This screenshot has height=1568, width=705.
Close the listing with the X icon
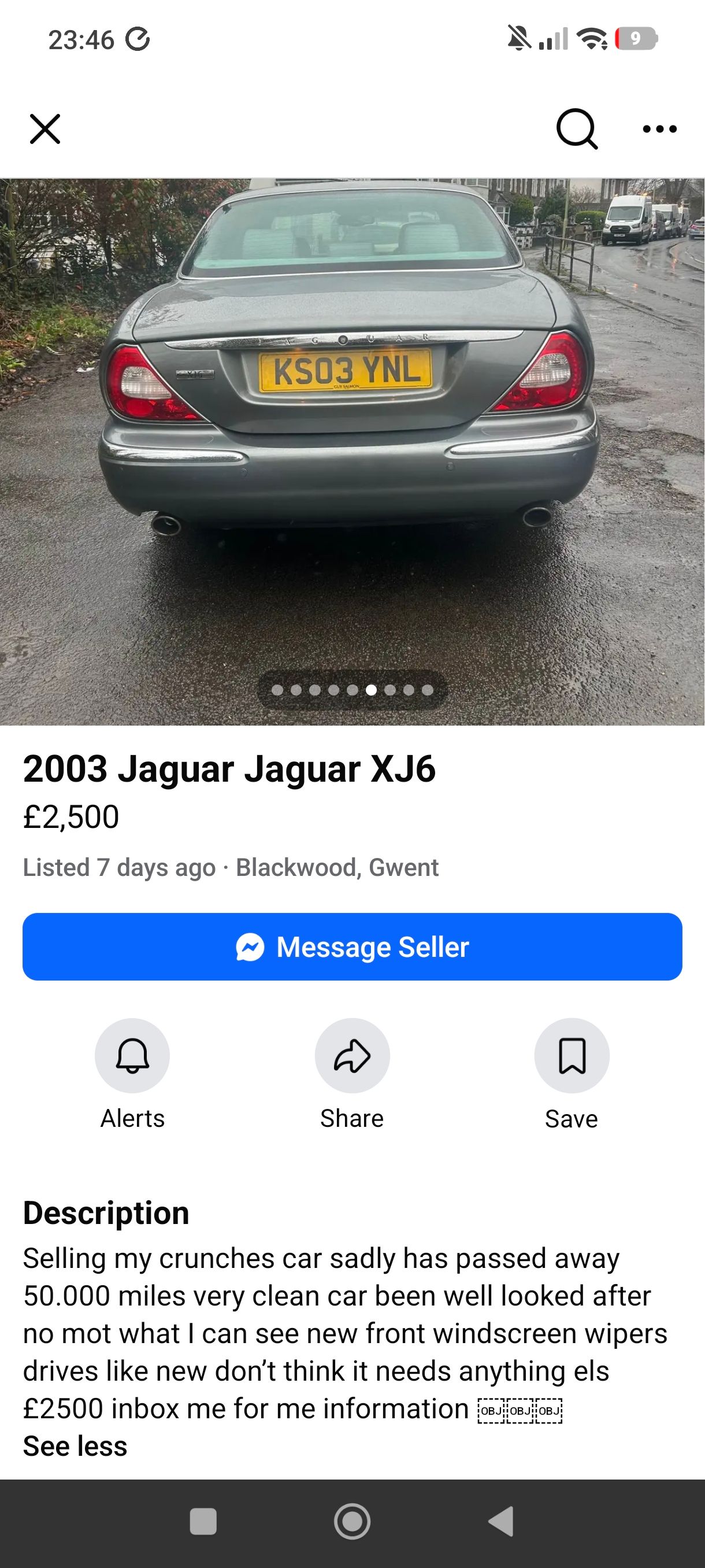[45, 129]
